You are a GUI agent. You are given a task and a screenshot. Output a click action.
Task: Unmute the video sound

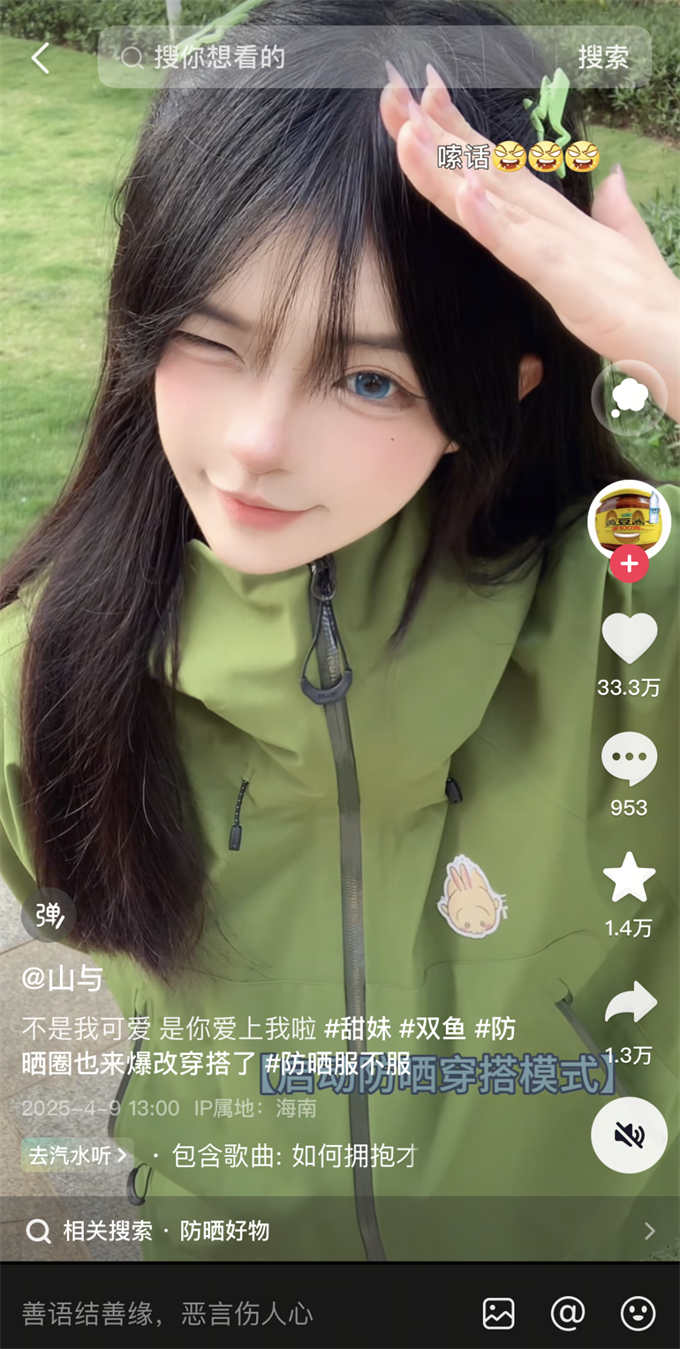(x=629, y=1134)
